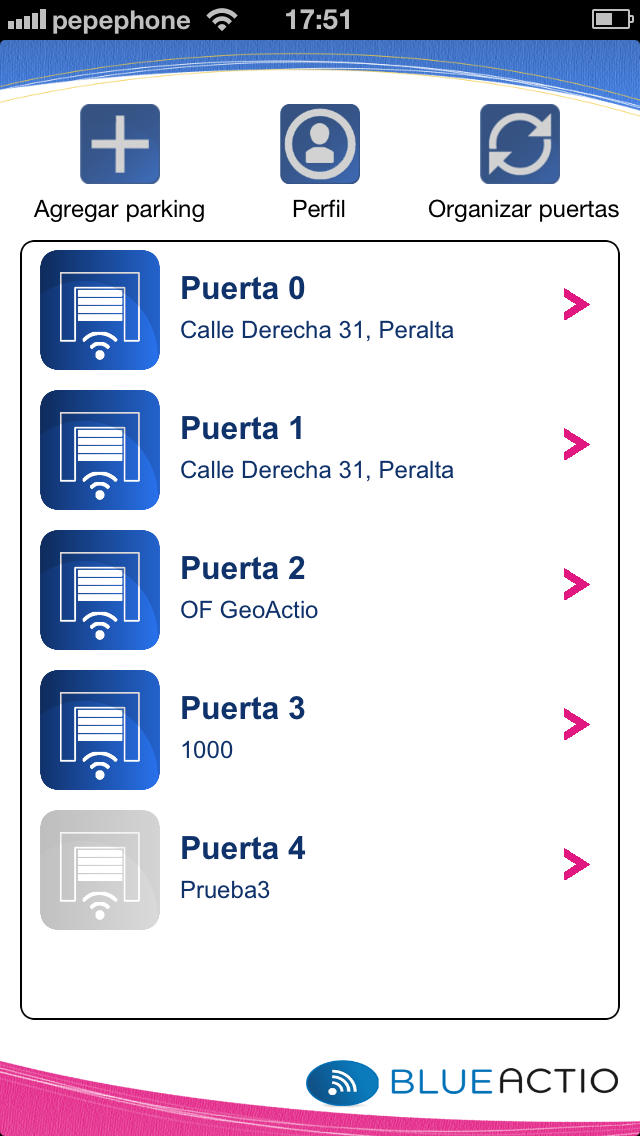
Task: Select Organizar puertas
Action: click(520, 143)
